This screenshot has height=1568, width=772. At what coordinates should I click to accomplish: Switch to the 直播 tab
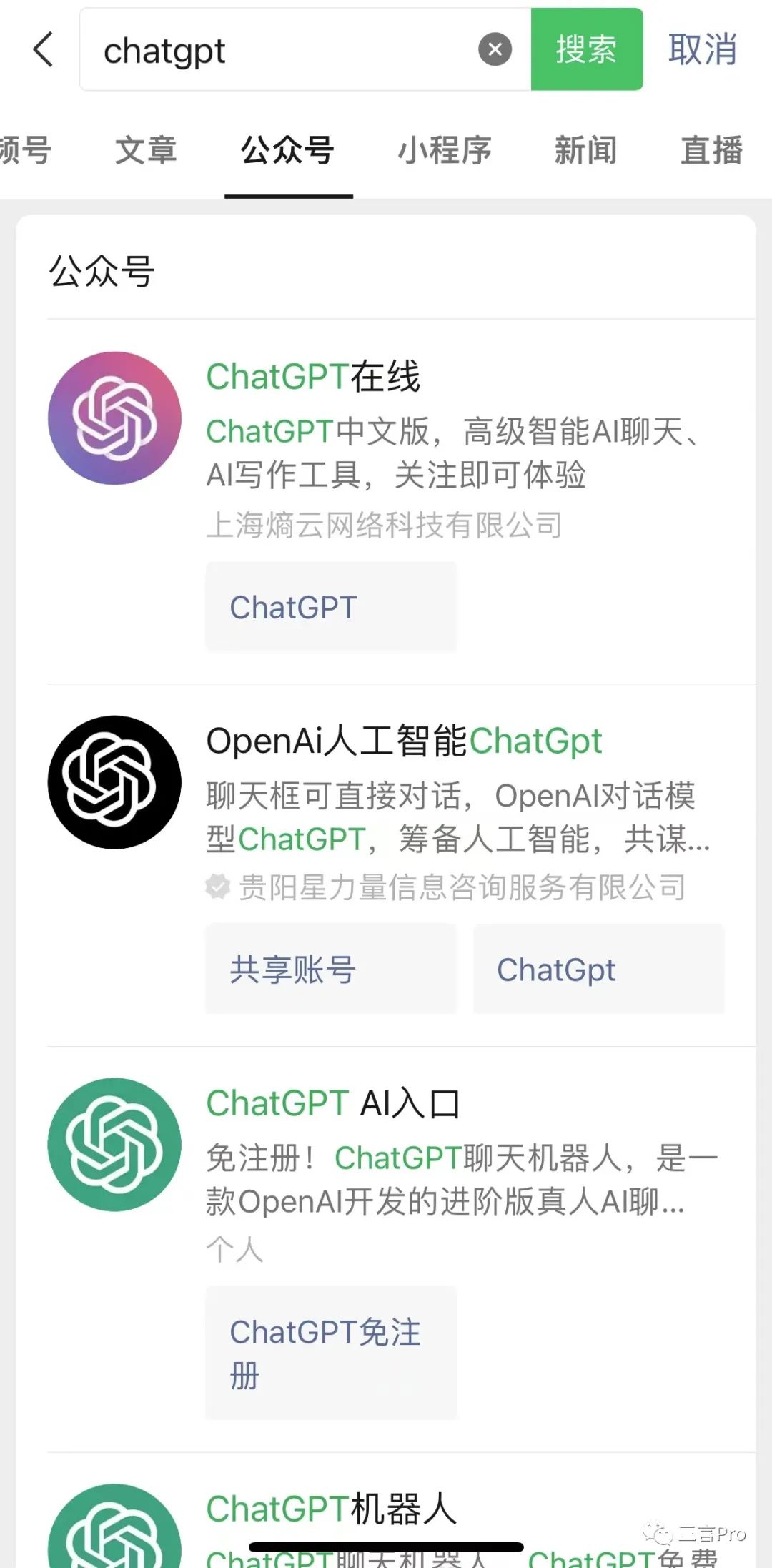pyautogui.click(x=711, y=150)
